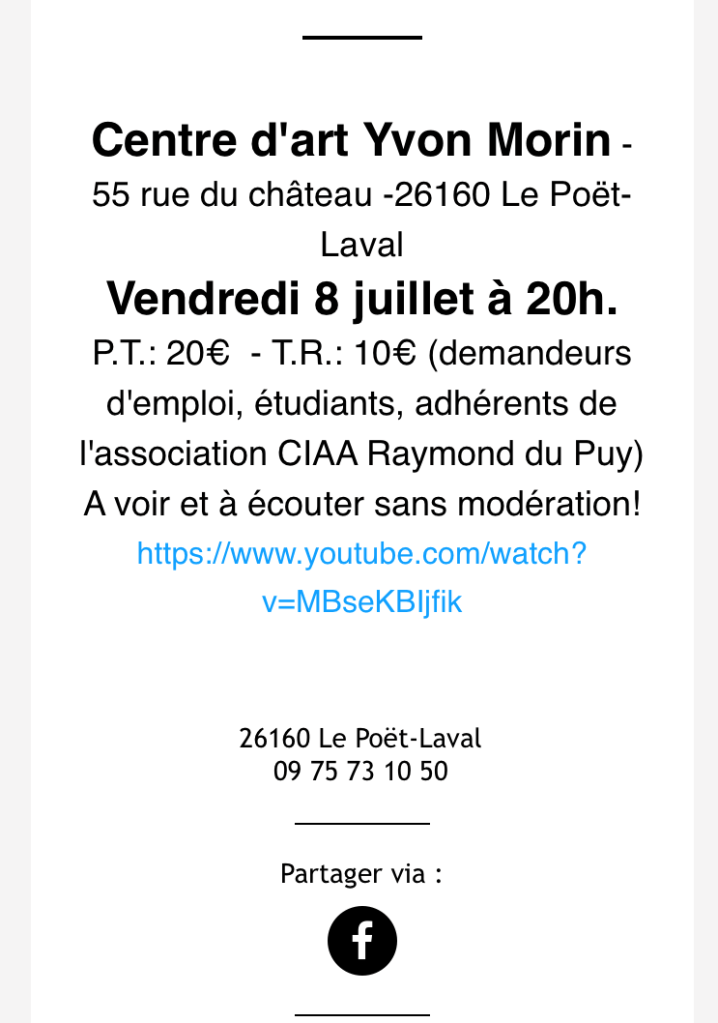
Task: Share the event via Facebook
Action: coord(362,940)
